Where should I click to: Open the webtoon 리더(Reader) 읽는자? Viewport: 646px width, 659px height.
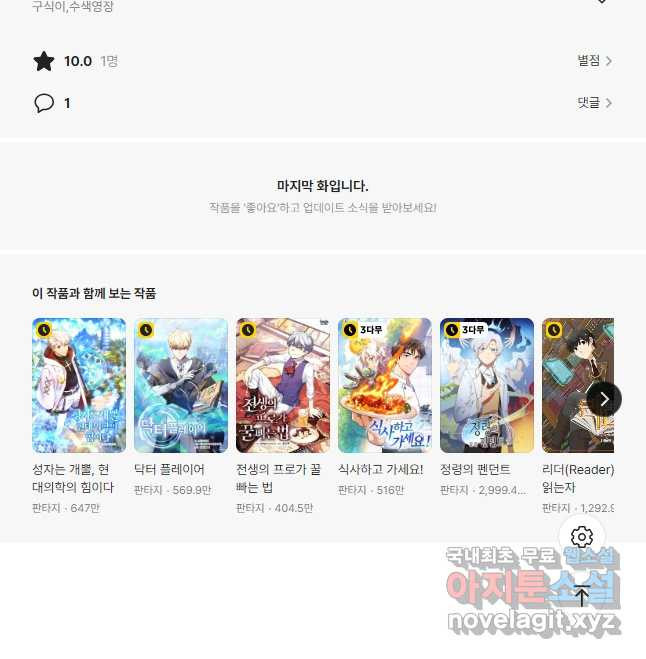(574, 384)
